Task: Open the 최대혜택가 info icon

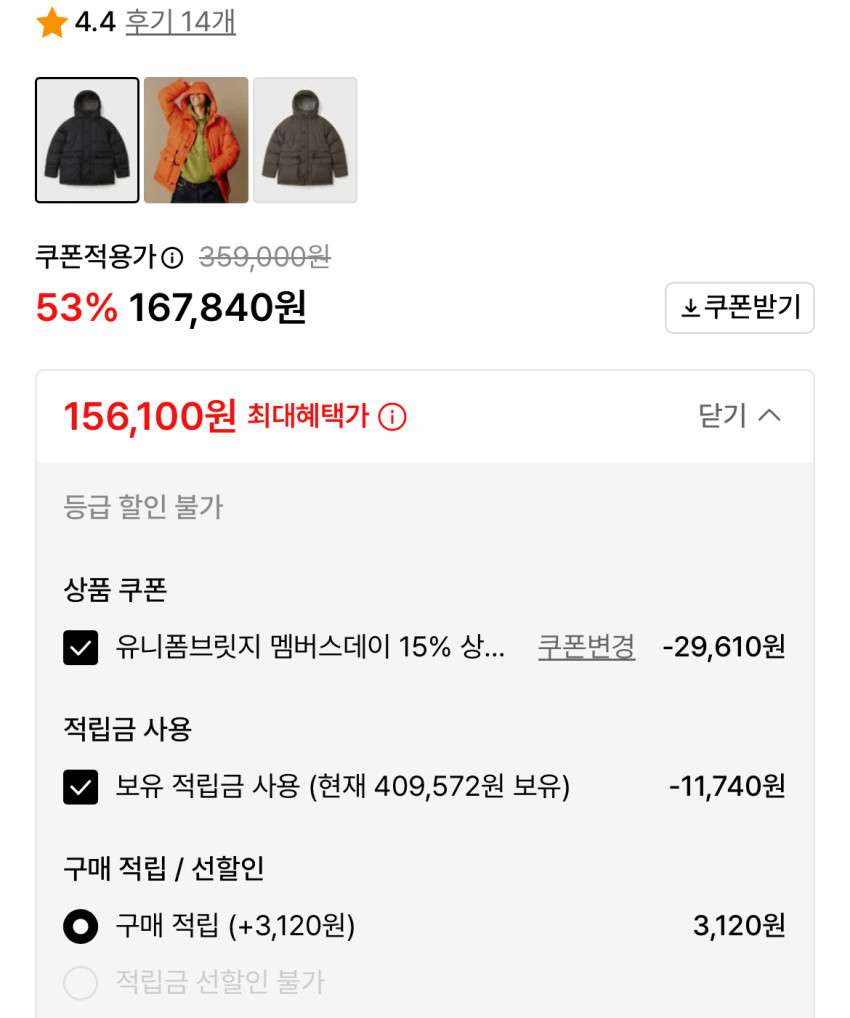Action: [x=393, y=417]
